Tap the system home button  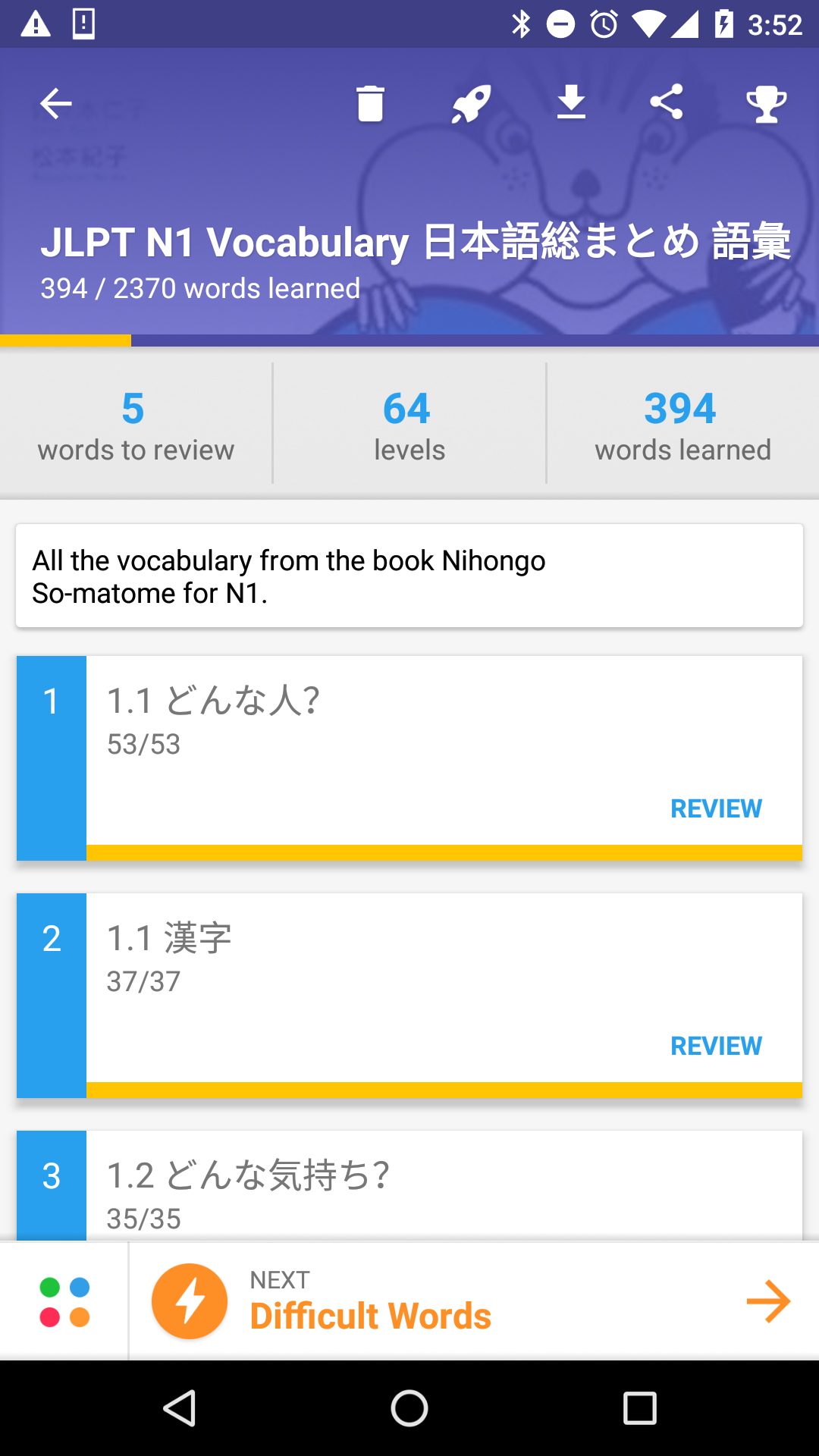[x=409, y=1409]
